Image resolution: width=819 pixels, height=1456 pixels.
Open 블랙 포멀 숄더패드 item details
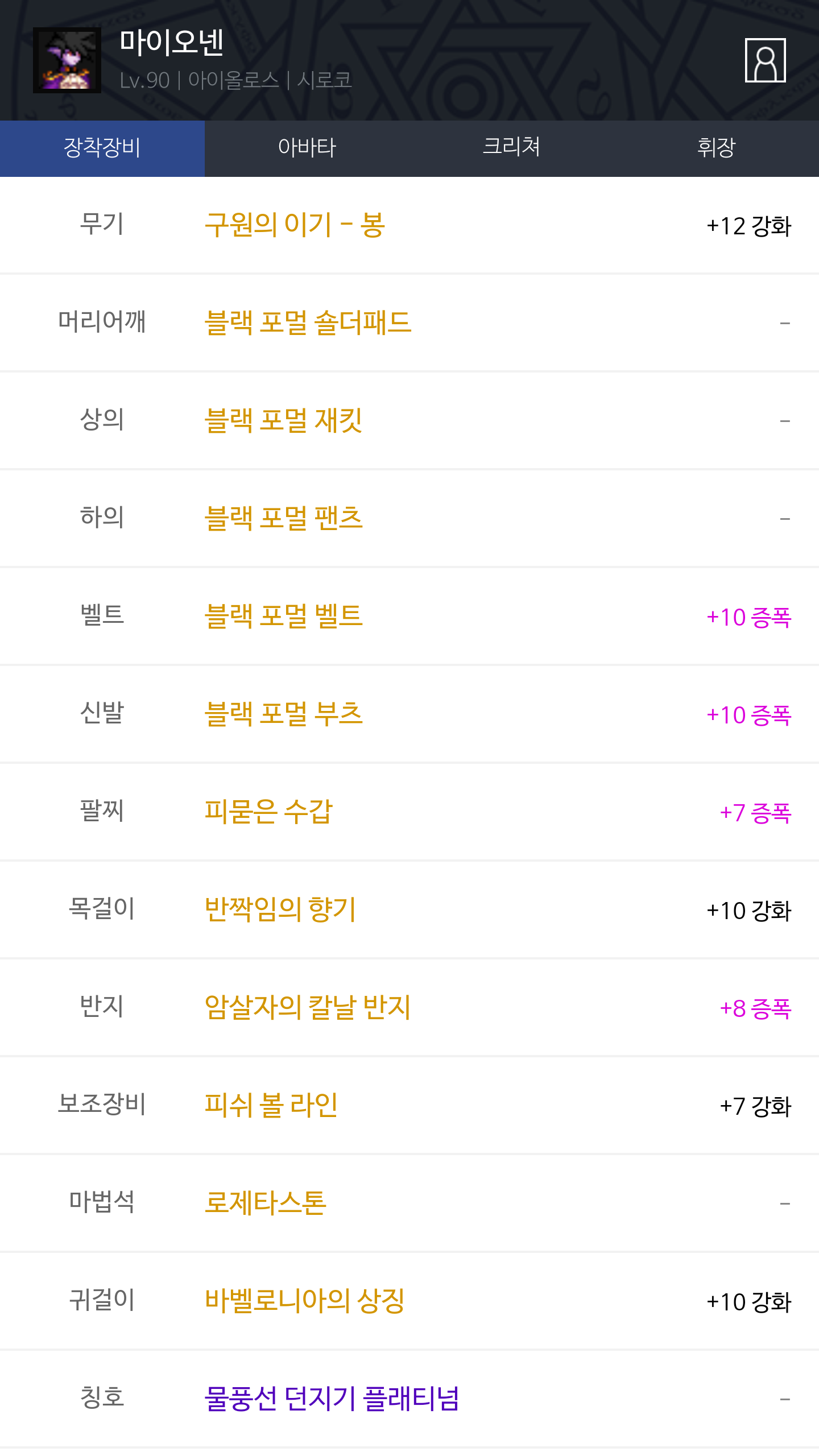pyautogui.click(x=308, y=323)
